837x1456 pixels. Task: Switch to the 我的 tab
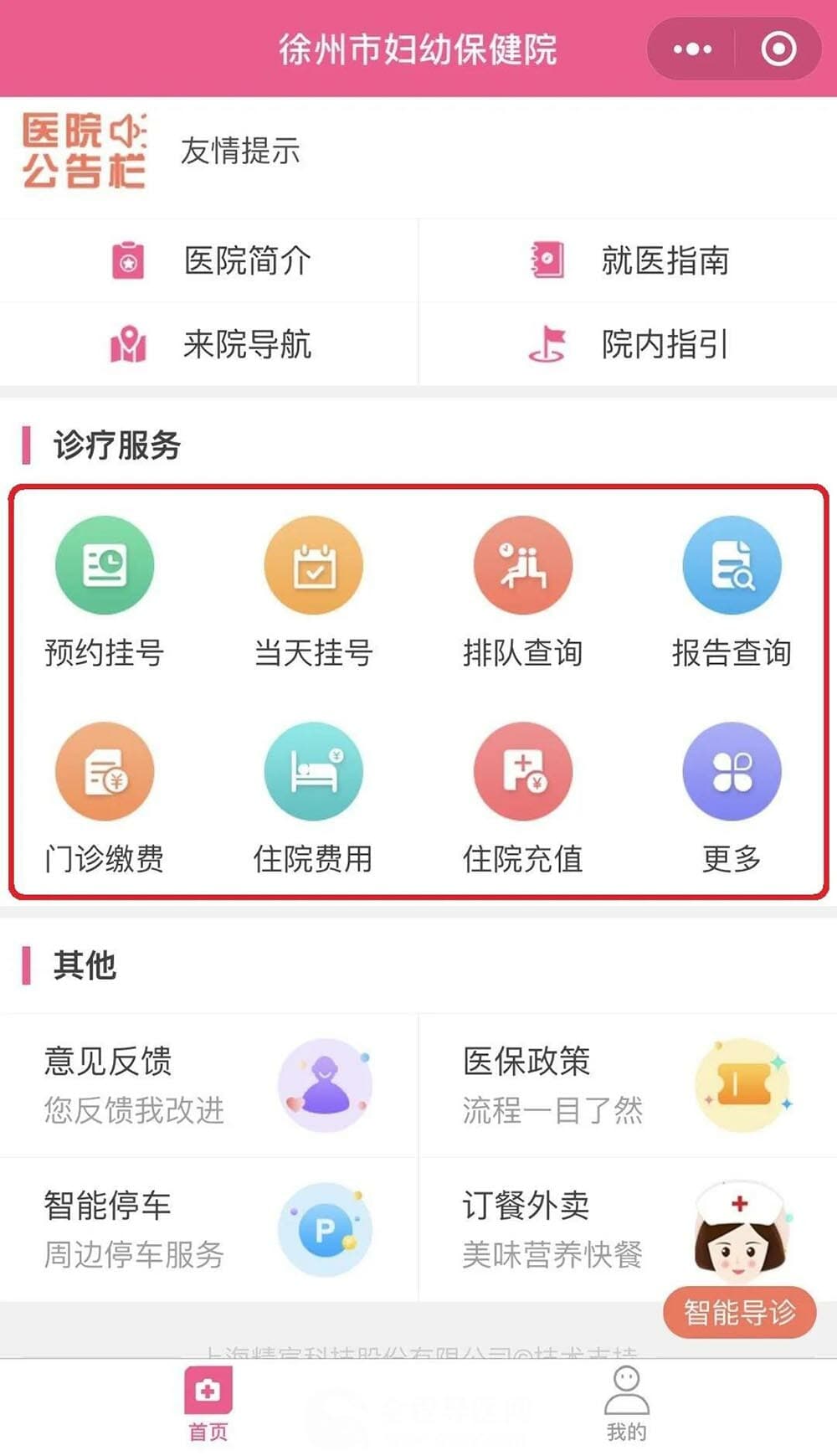click(x=626, y=1405)
